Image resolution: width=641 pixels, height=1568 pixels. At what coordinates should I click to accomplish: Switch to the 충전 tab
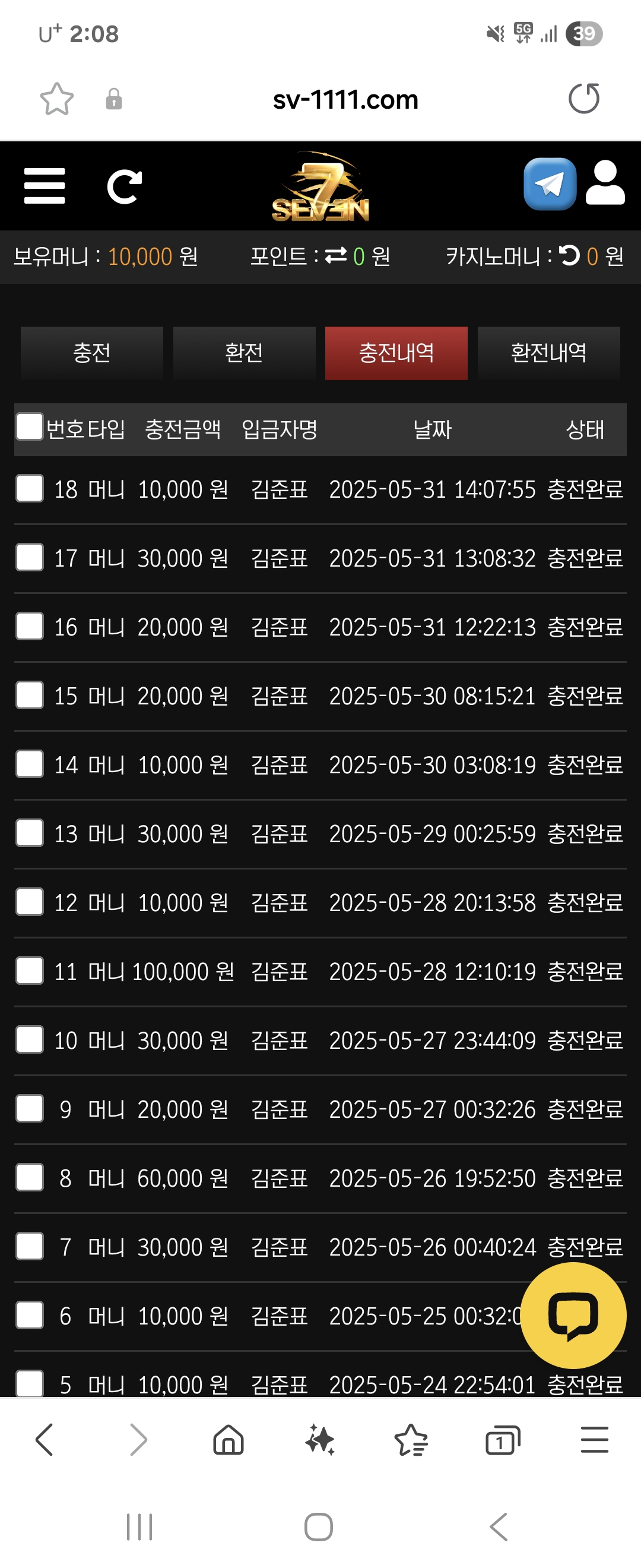tap(92, 353)
